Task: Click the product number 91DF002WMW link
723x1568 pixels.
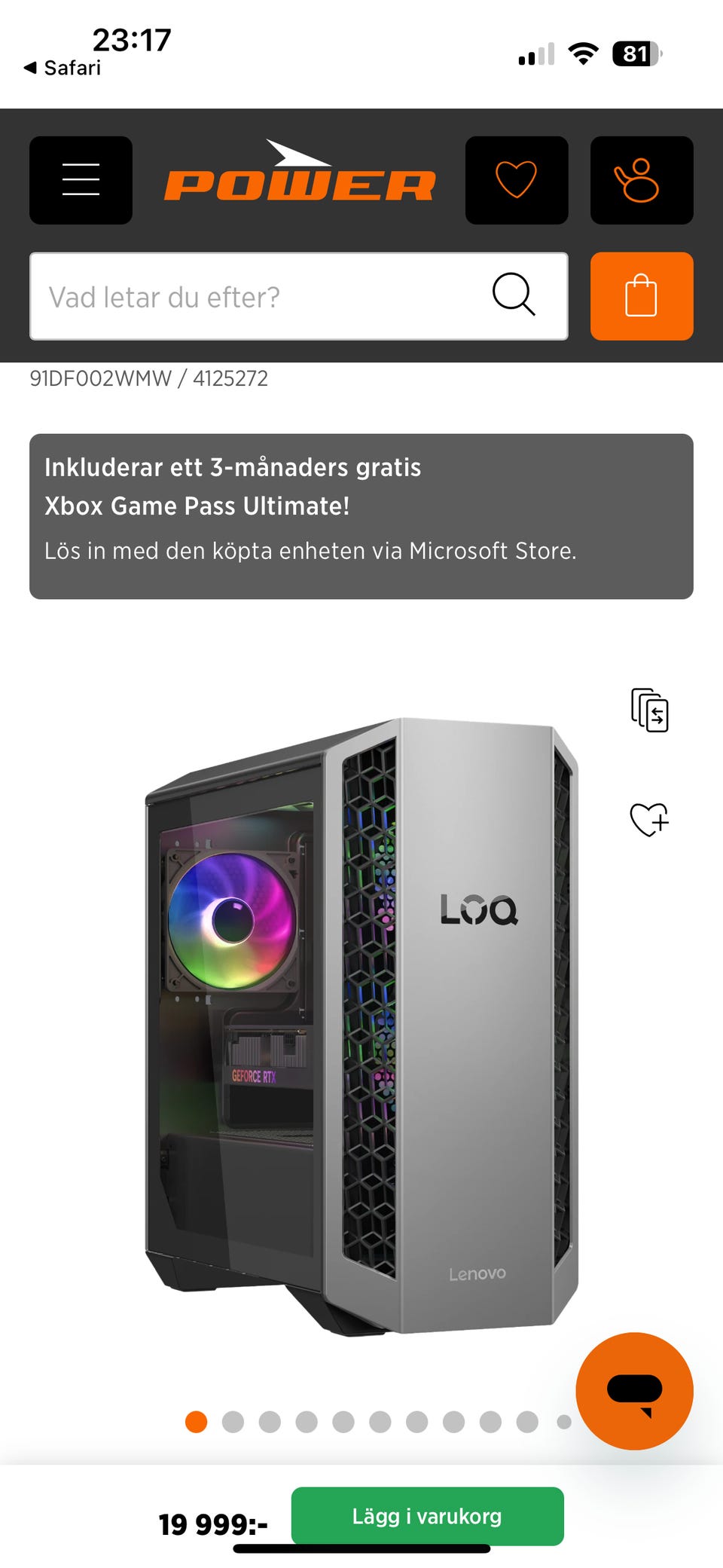Action: (99, 379)
